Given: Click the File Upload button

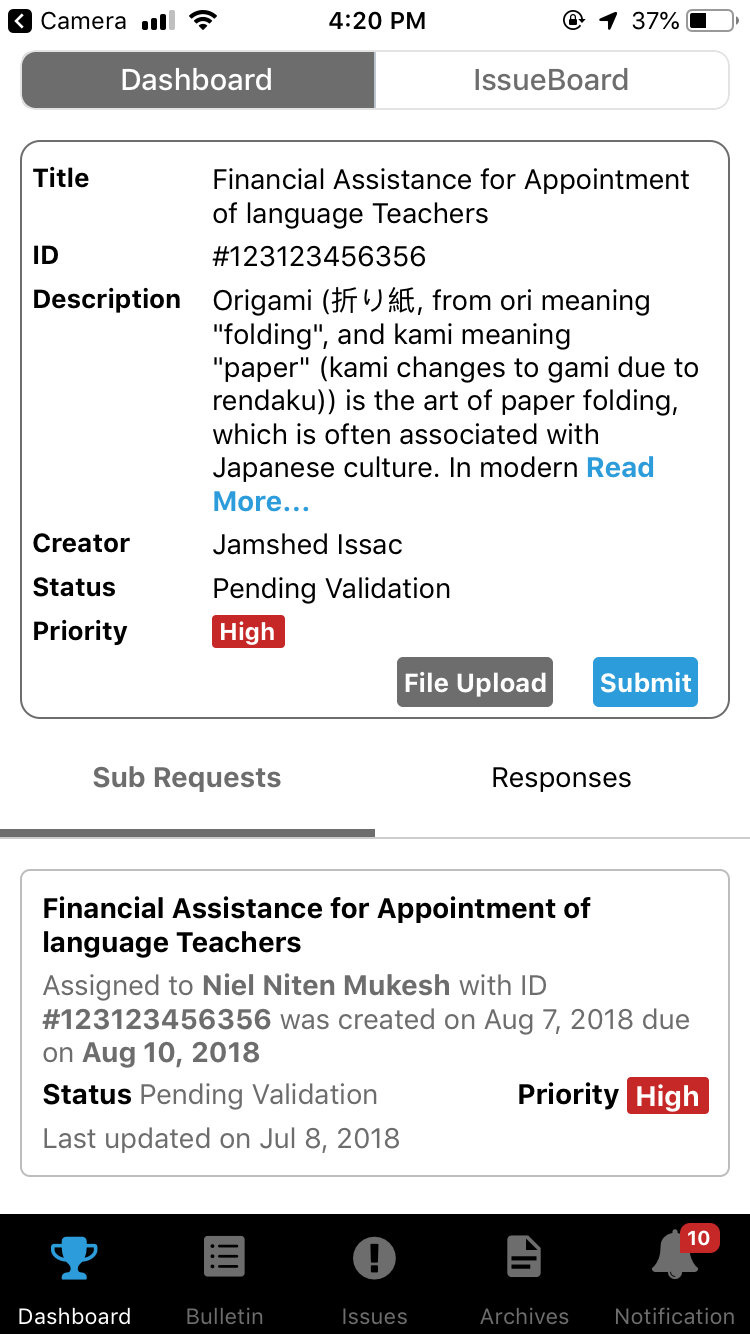Looking at the screenshot, I should pyautogui.click(x=474, y=682).
